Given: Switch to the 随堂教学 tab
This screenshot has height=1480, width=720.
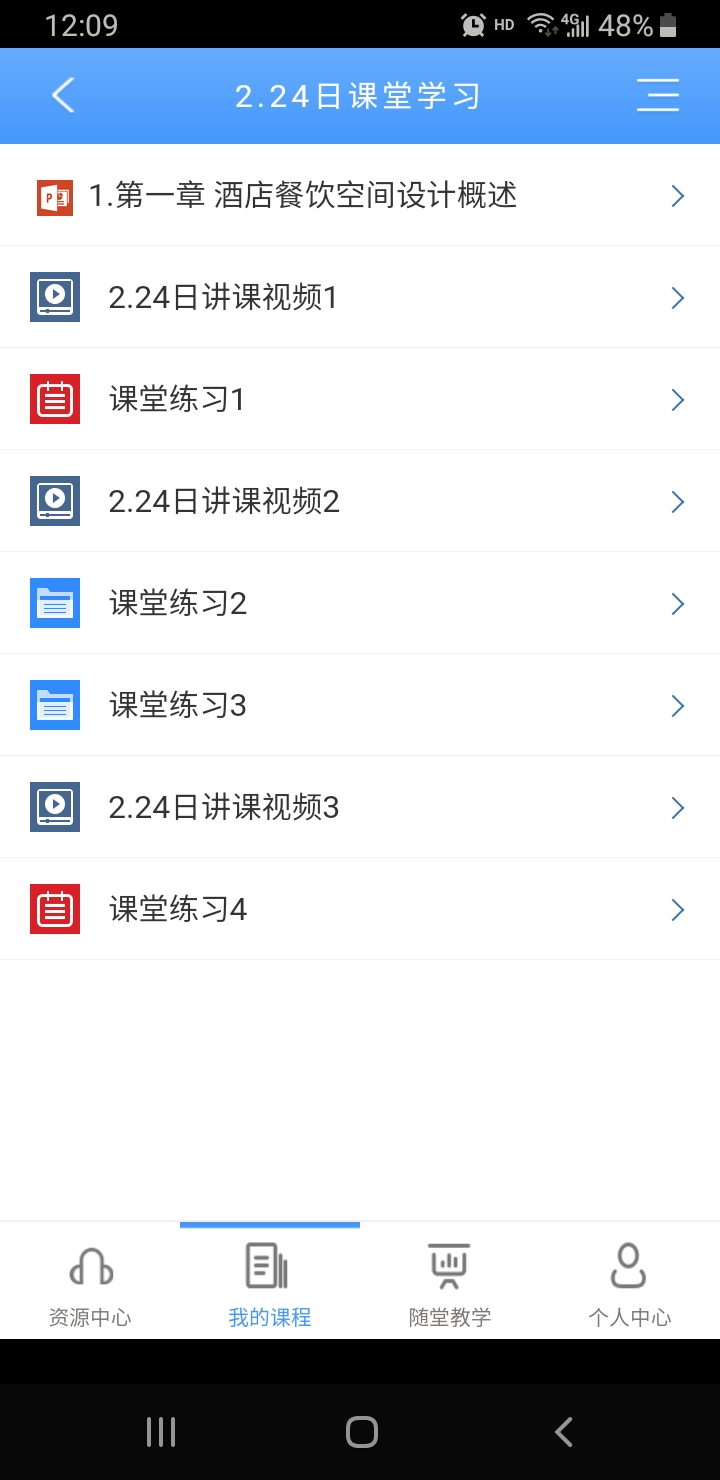Looking at the screenshot, I should tap(450, 1282).
